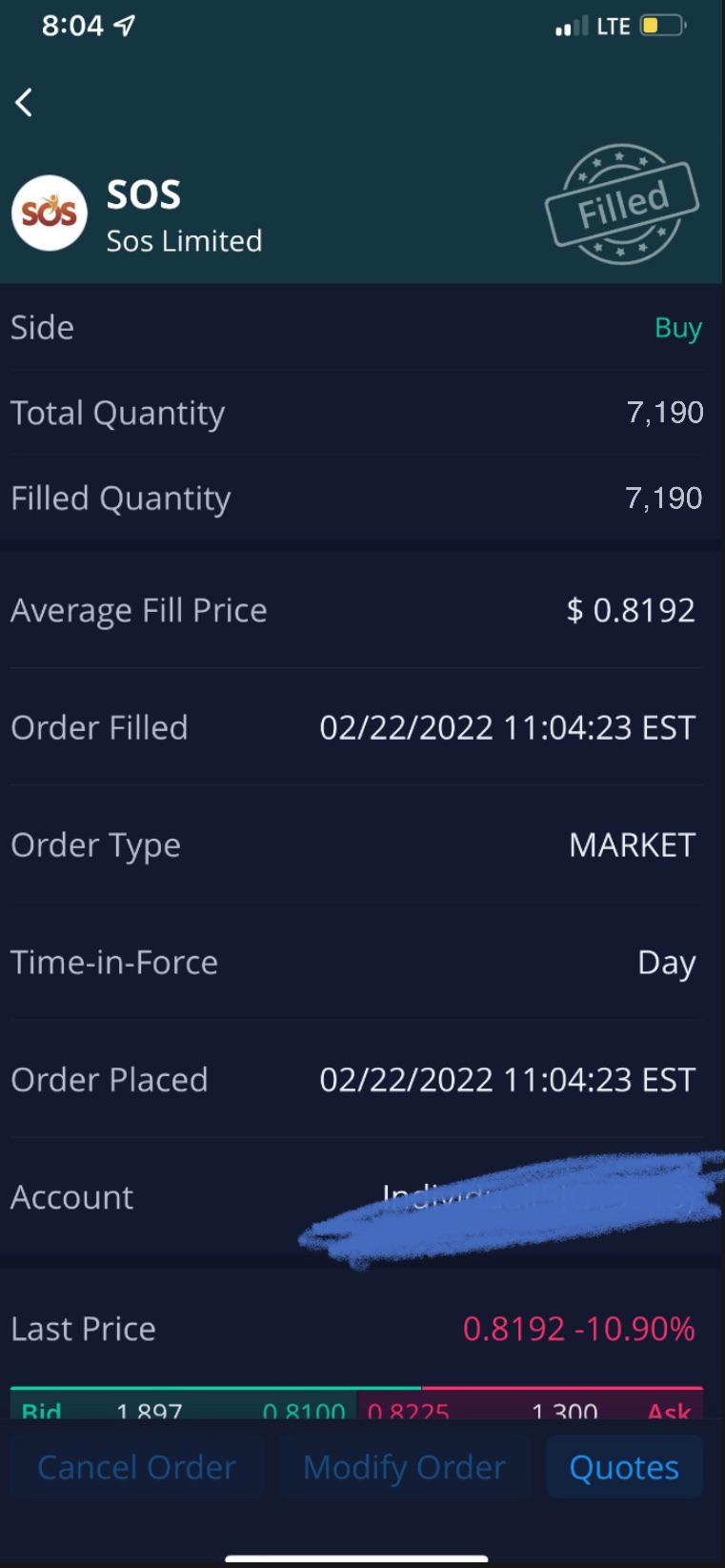Tap the Modify Order button
This screenshot has width=725, height=1568.
tap(404, 1467)
